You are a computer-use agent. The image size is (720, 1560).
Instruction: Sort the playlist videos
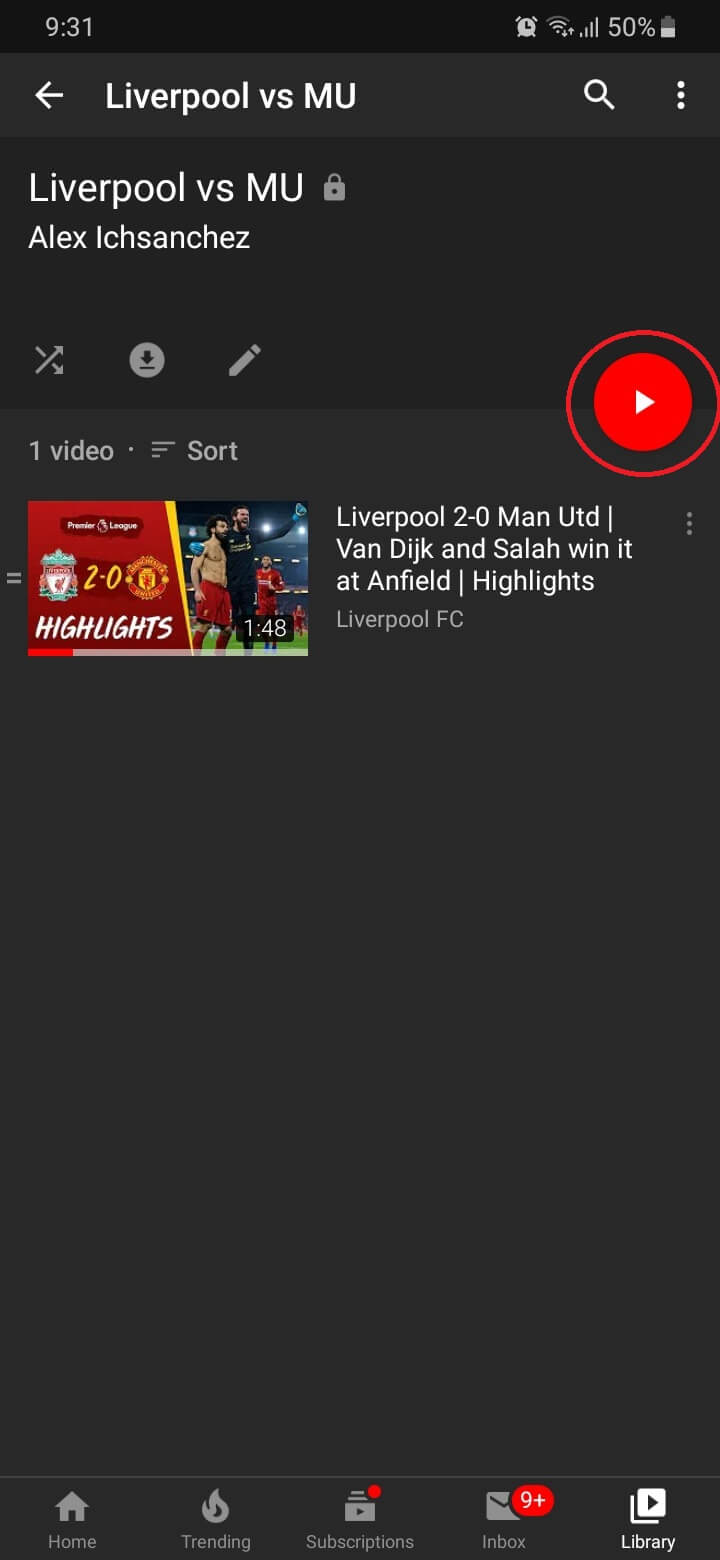(x=195, y=451)
